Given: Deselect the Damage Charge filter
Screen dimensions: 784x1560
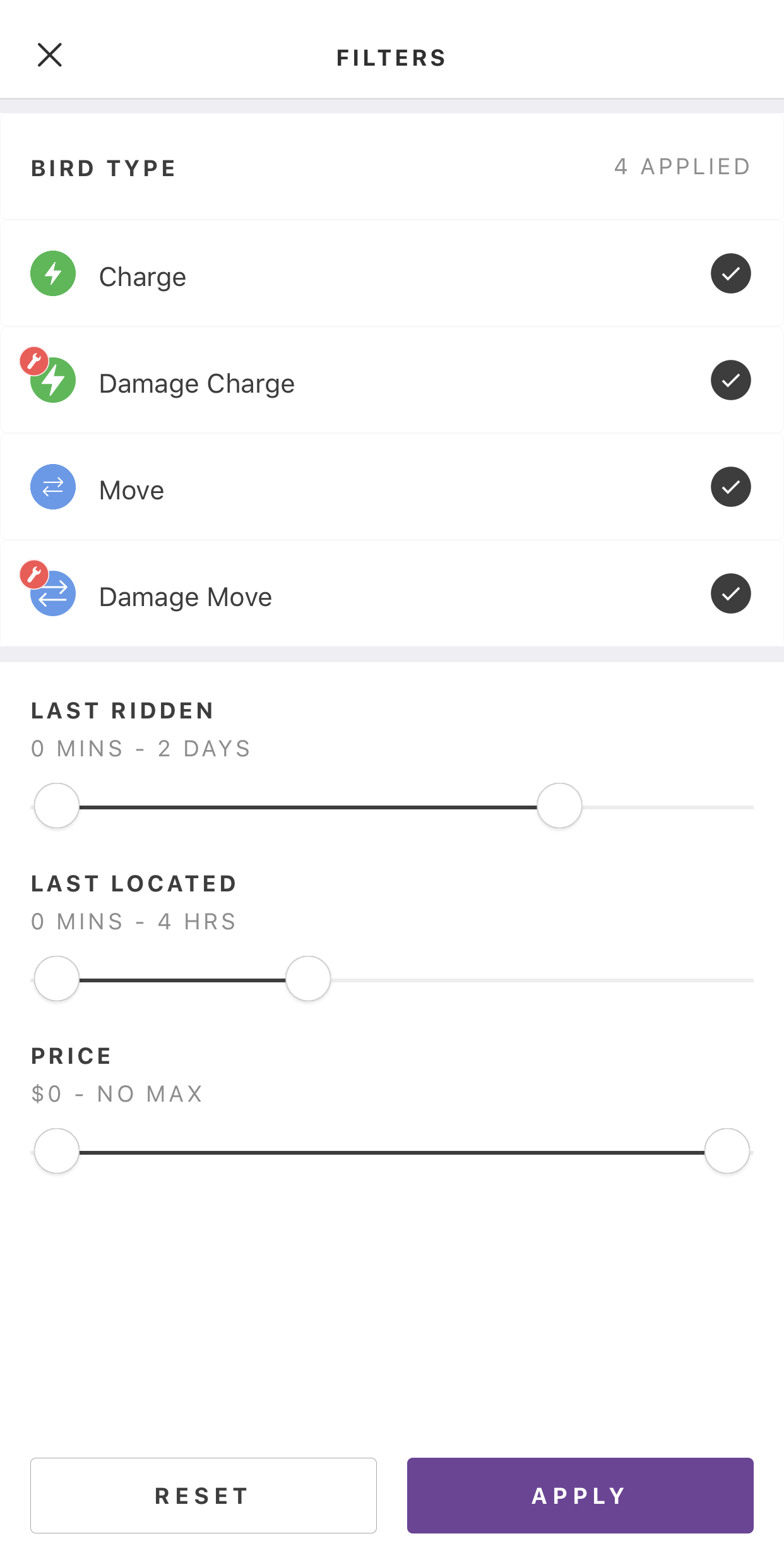Looking at the screenshot, I should coord(730,381).
